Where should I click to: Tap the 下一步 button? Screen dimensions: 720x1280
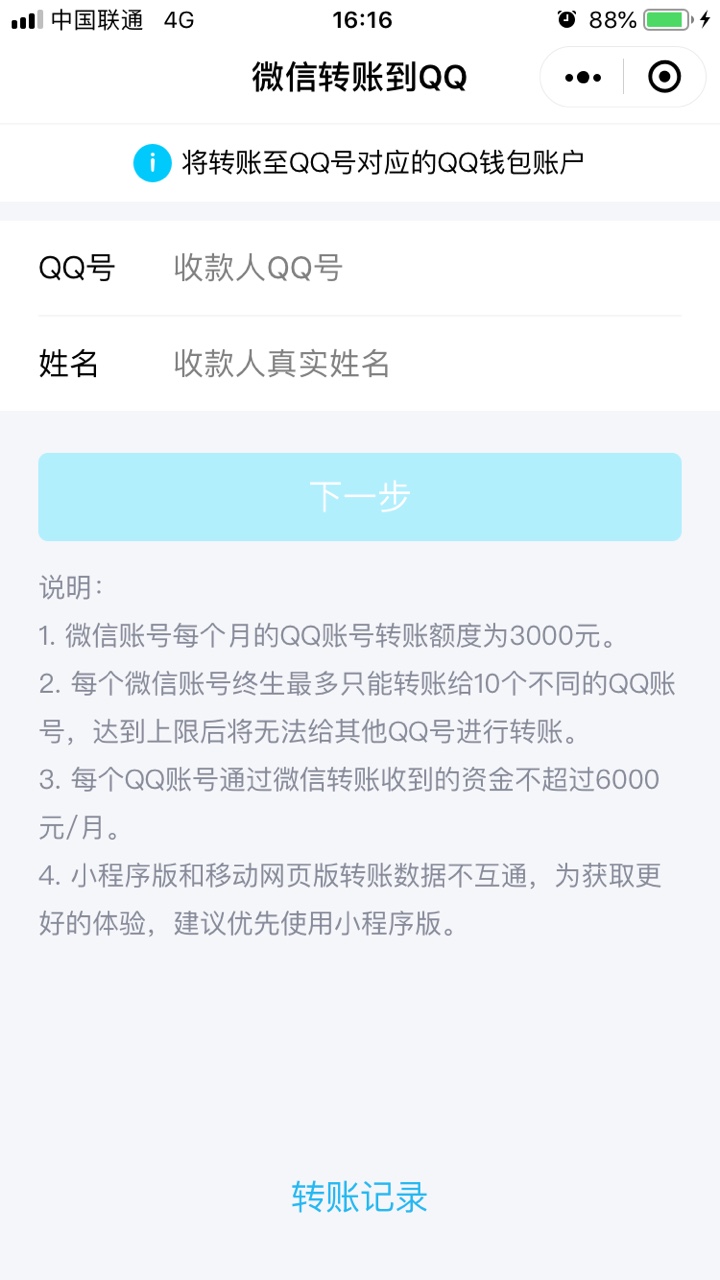360,497
